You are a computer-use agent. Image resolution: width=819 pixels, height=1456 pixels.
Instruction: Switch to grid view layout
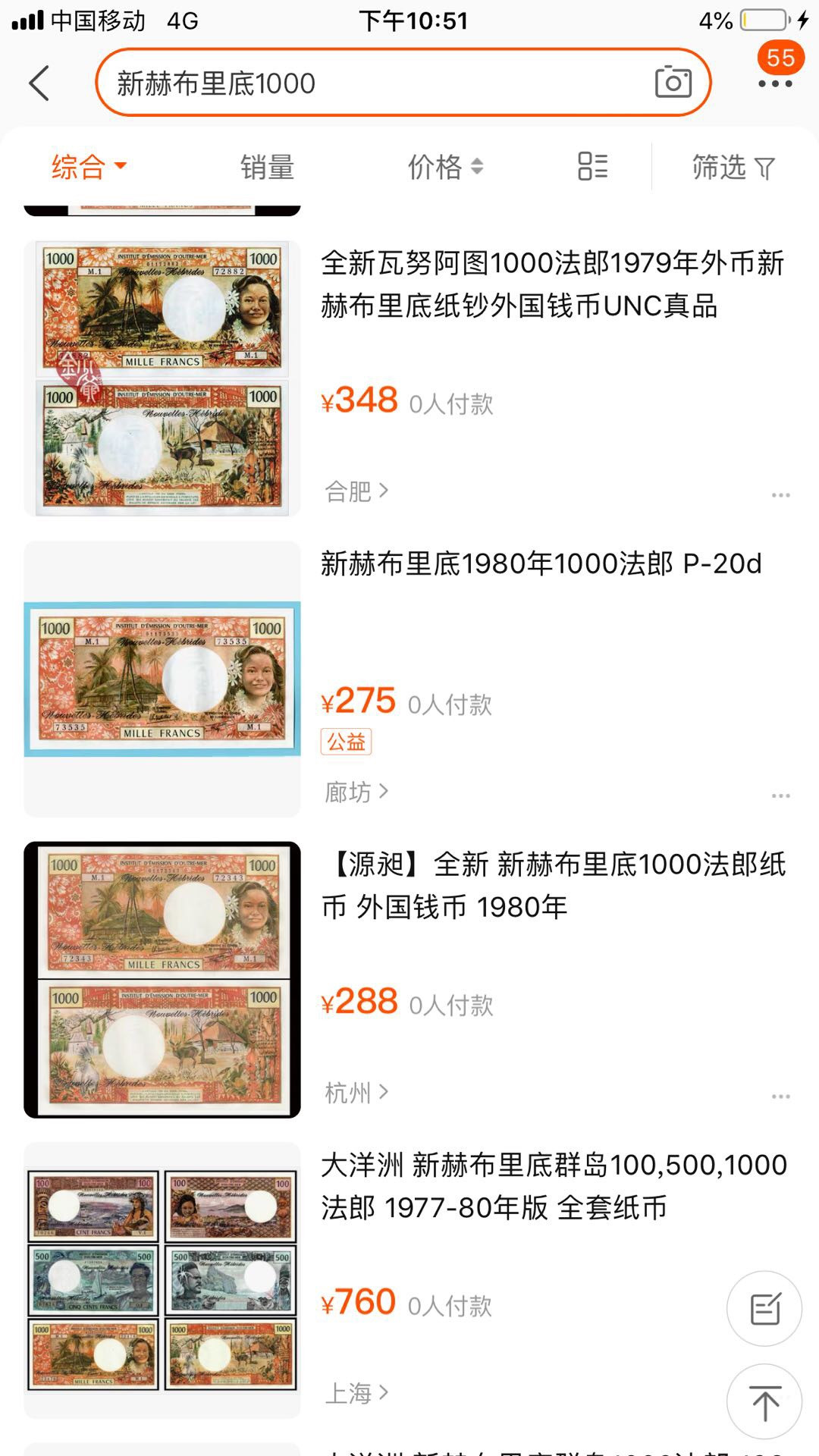coord(591,167)
